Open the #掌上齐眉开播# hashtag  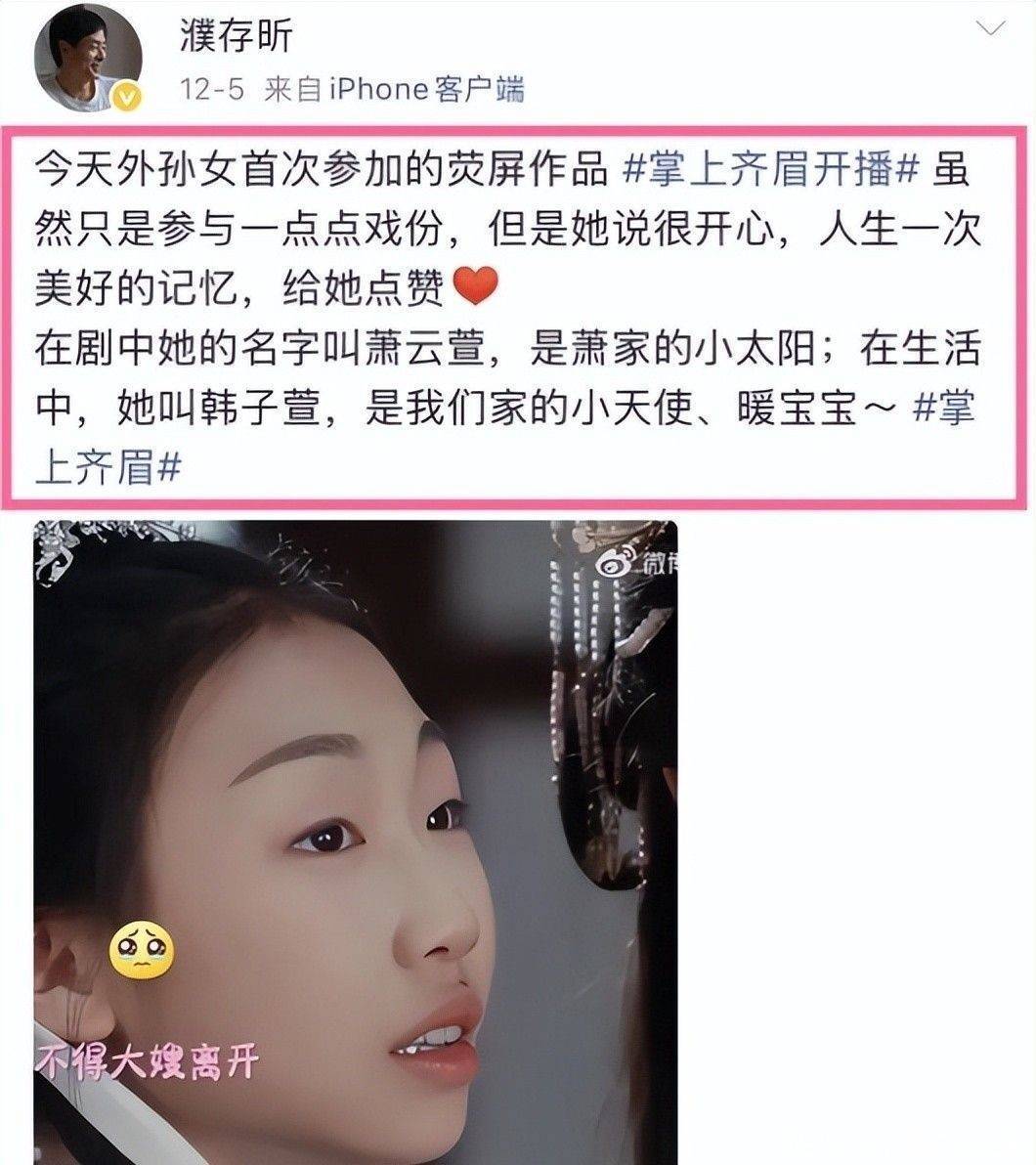772,170
